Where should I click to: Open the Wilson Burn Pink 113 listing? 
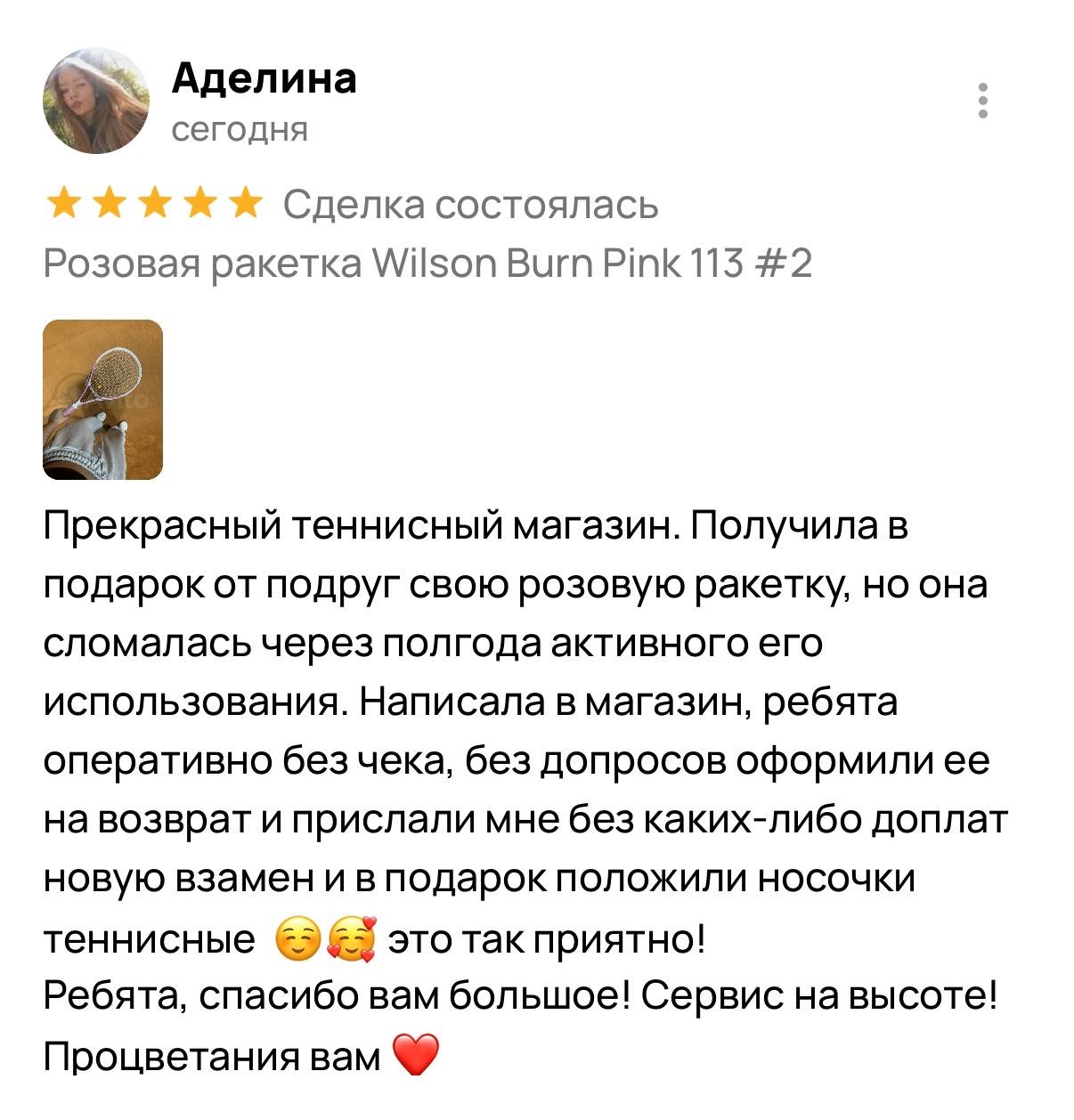pyautogui.click(x=427, y=264)
